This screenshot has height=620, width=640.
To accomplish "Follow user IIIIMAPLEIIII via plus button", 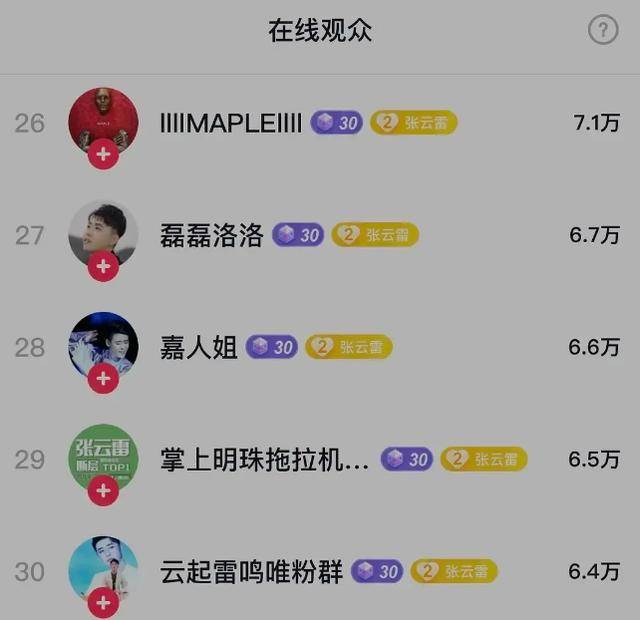I will point(103,155).
